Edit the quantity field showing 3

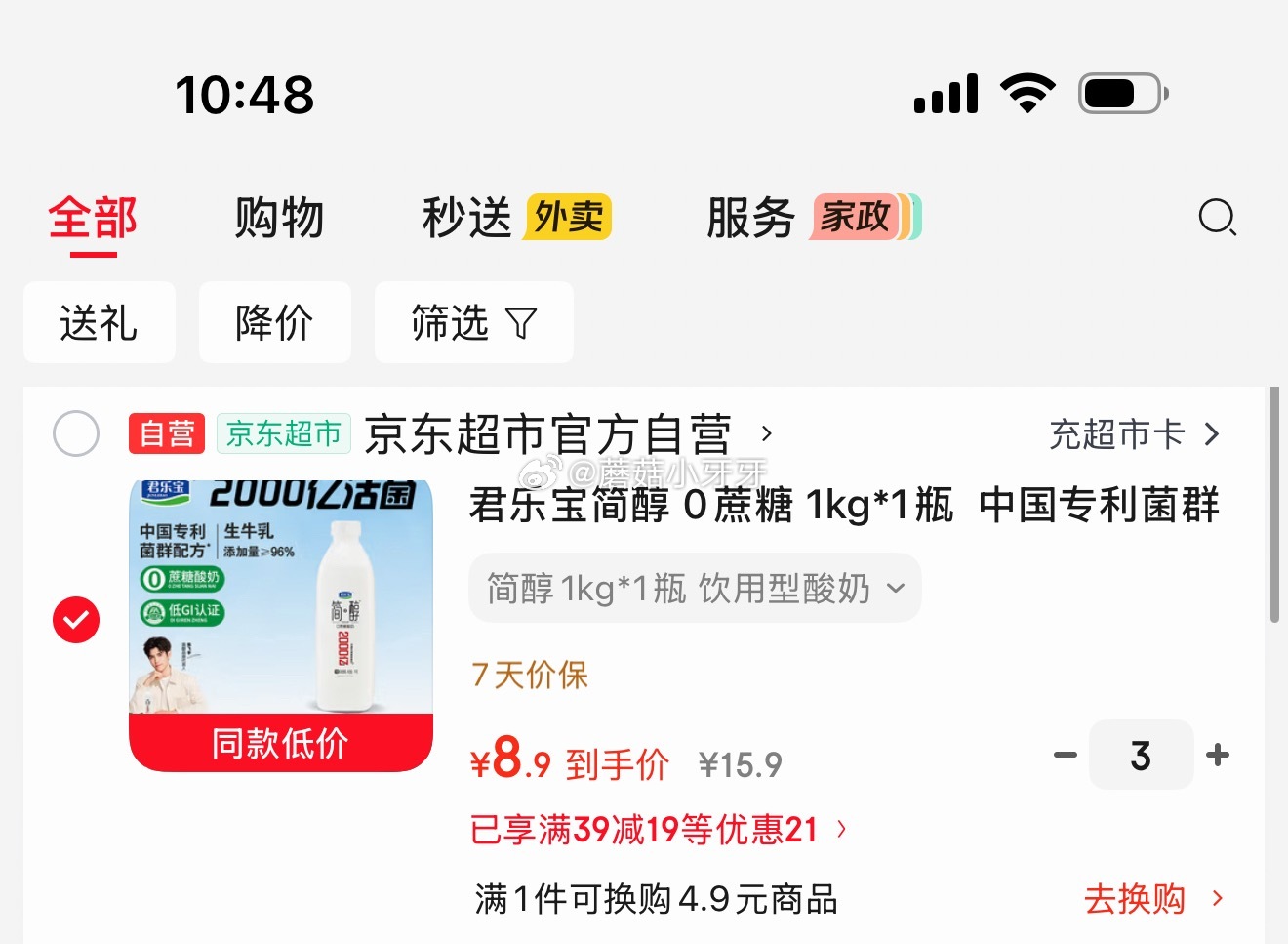1141,755
